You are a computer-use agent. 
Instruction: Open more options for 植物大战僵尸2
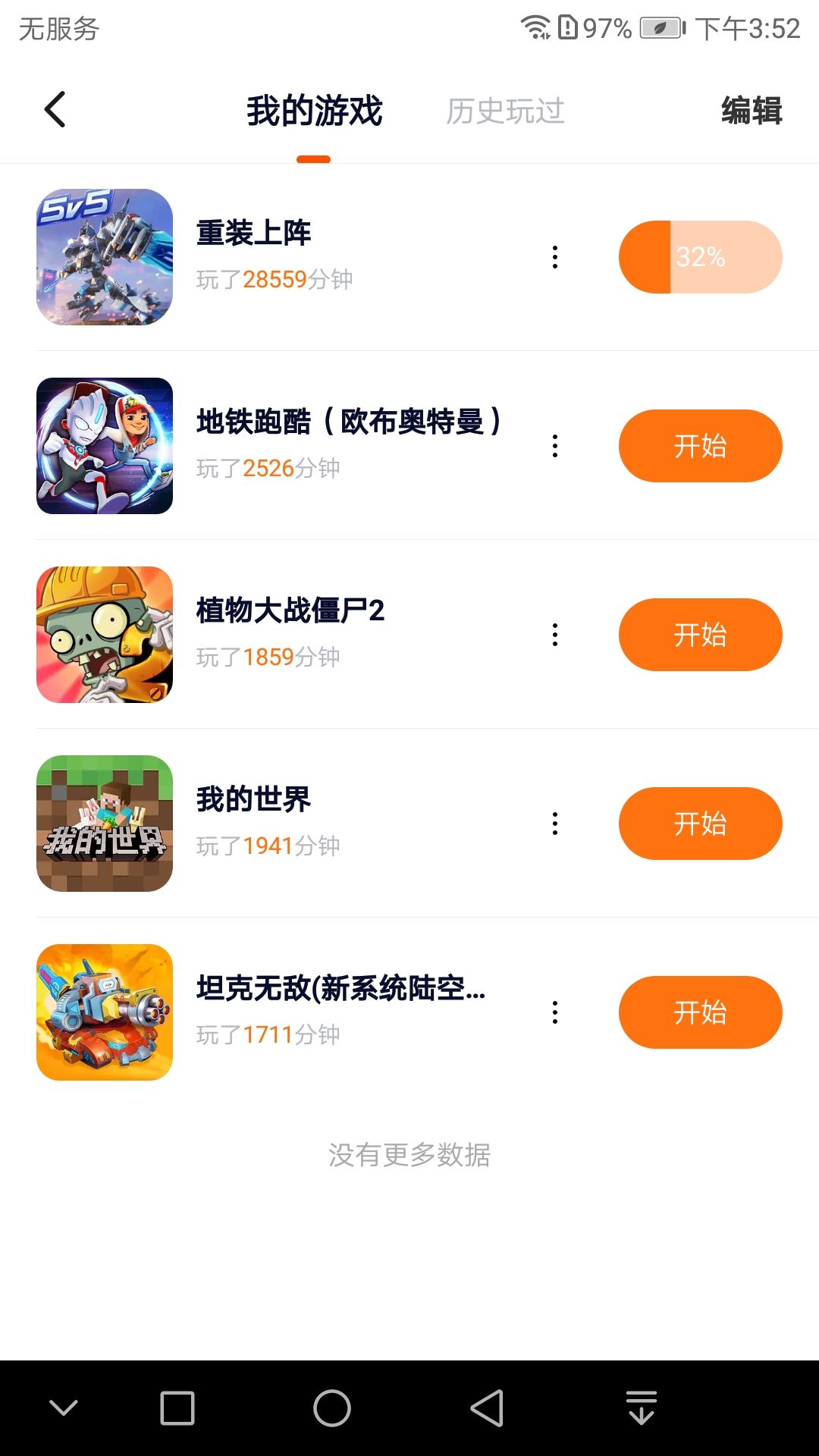[x=555, y=635]
